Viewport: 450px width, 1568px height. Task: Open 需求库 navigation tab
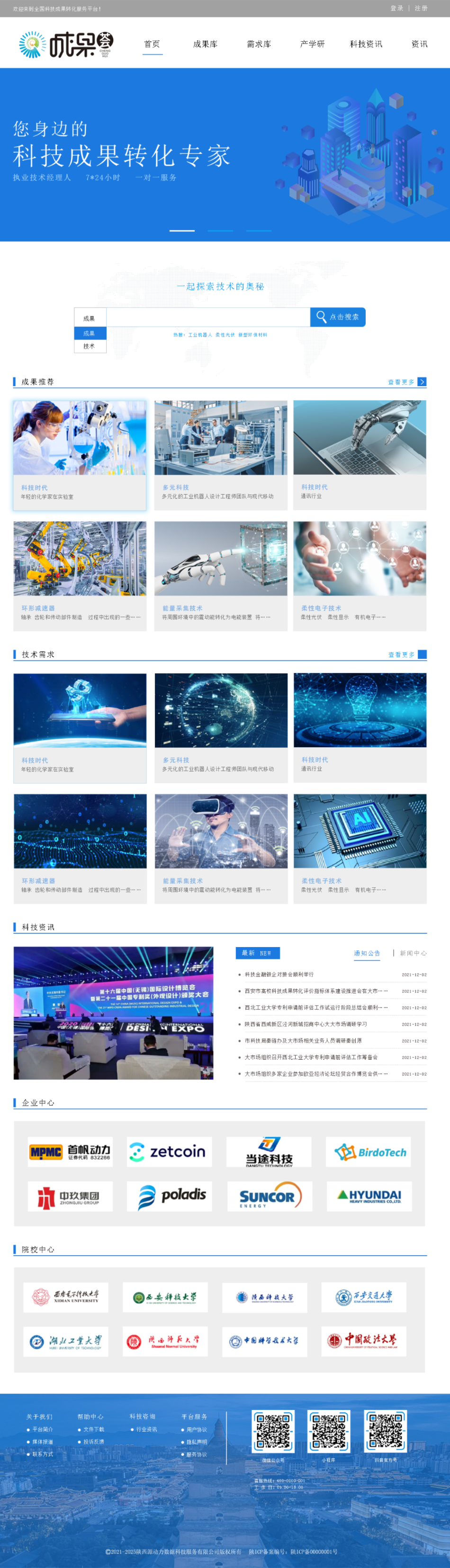(x=259, y=44)
